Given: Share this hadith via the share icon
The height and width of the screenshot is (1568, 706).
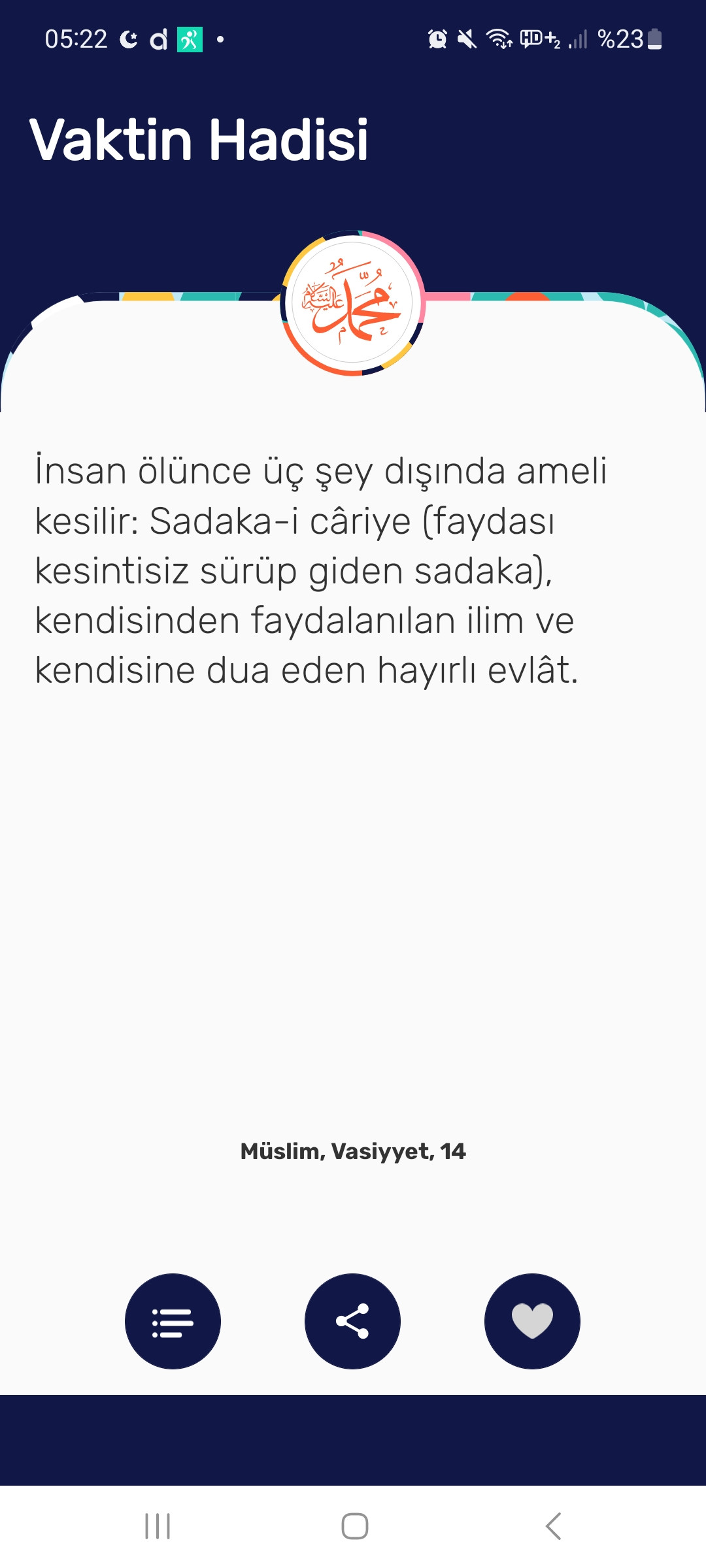Looking at the screenshot, I should pyautogui.click(x=352, y=1320).
